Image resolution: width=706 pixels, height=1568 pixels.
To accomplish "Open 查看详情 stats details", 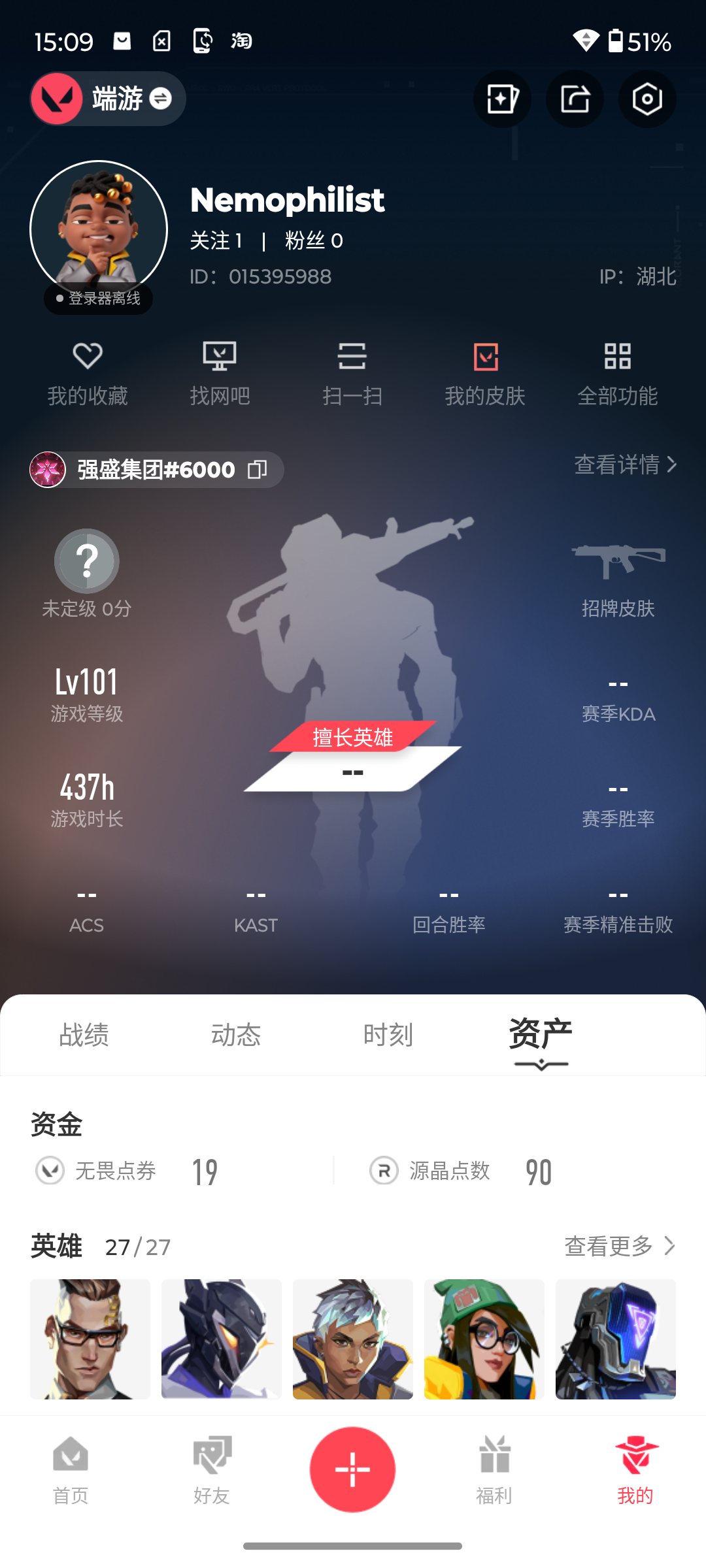I will click(x=625, y=465).
